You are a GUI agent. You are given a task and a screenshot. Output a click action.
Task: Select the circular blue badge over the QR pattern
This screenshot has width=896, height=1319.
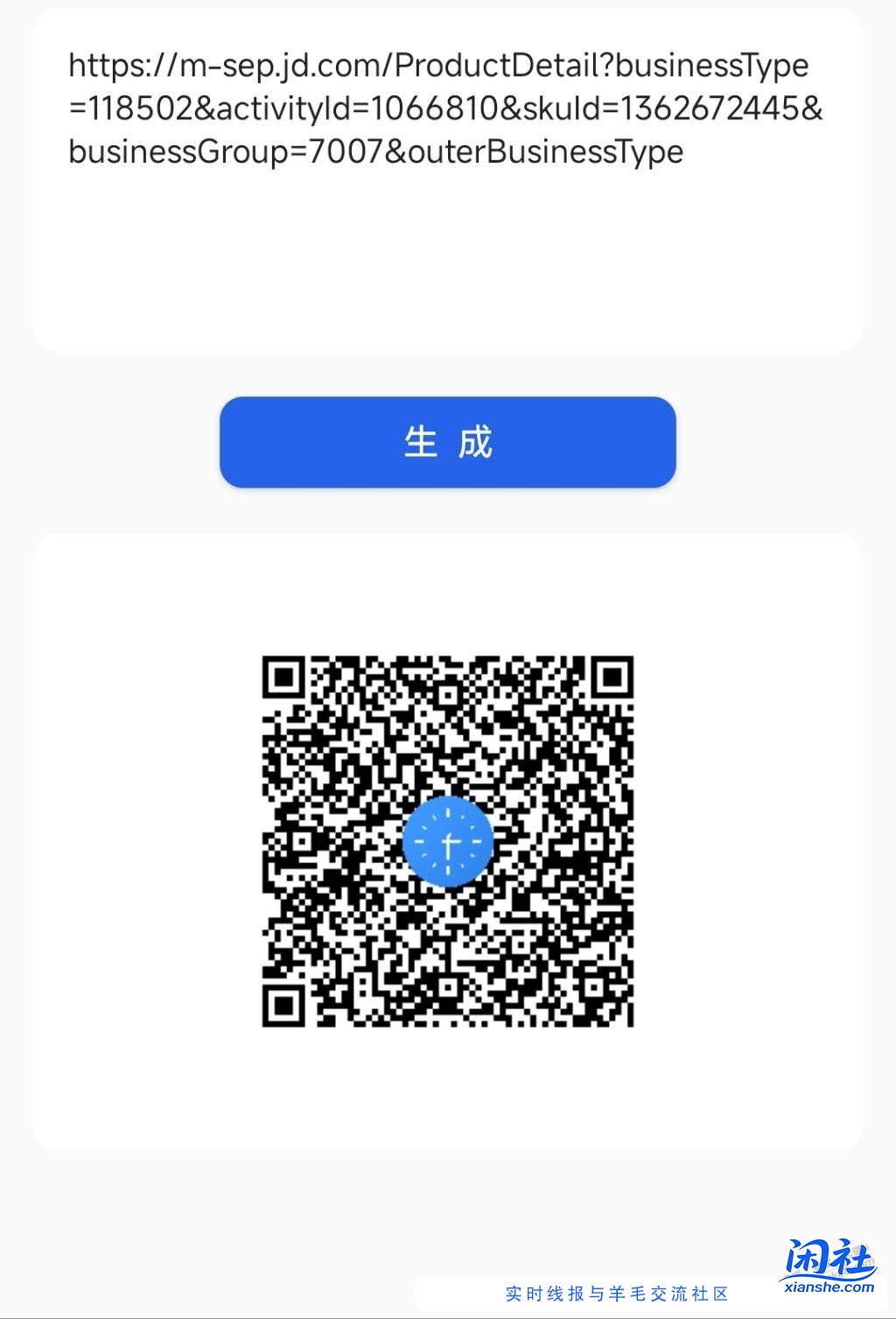447,840
